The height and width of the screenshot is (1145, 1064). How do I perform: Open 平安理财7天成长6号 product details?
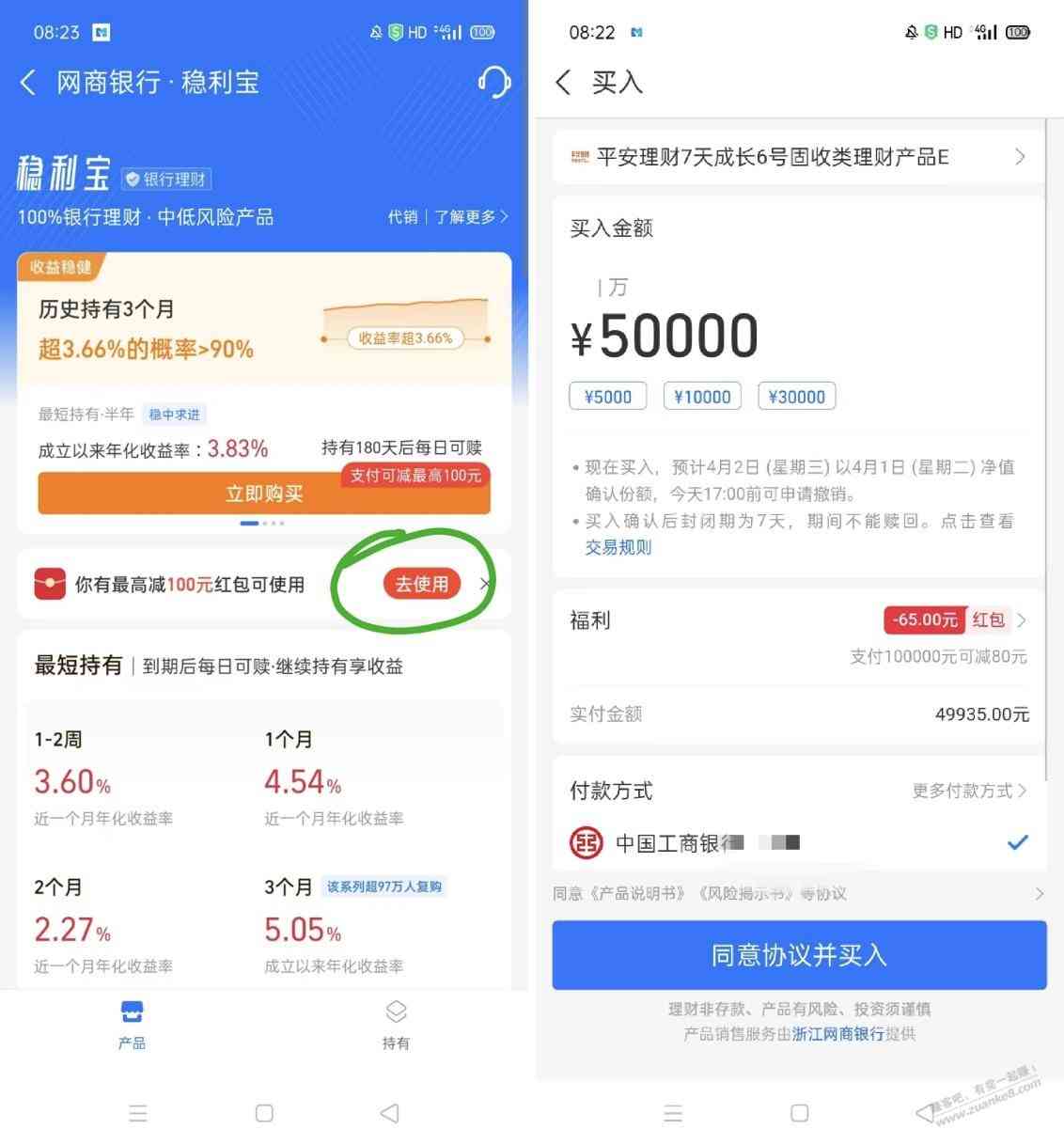tap(797, 157)
